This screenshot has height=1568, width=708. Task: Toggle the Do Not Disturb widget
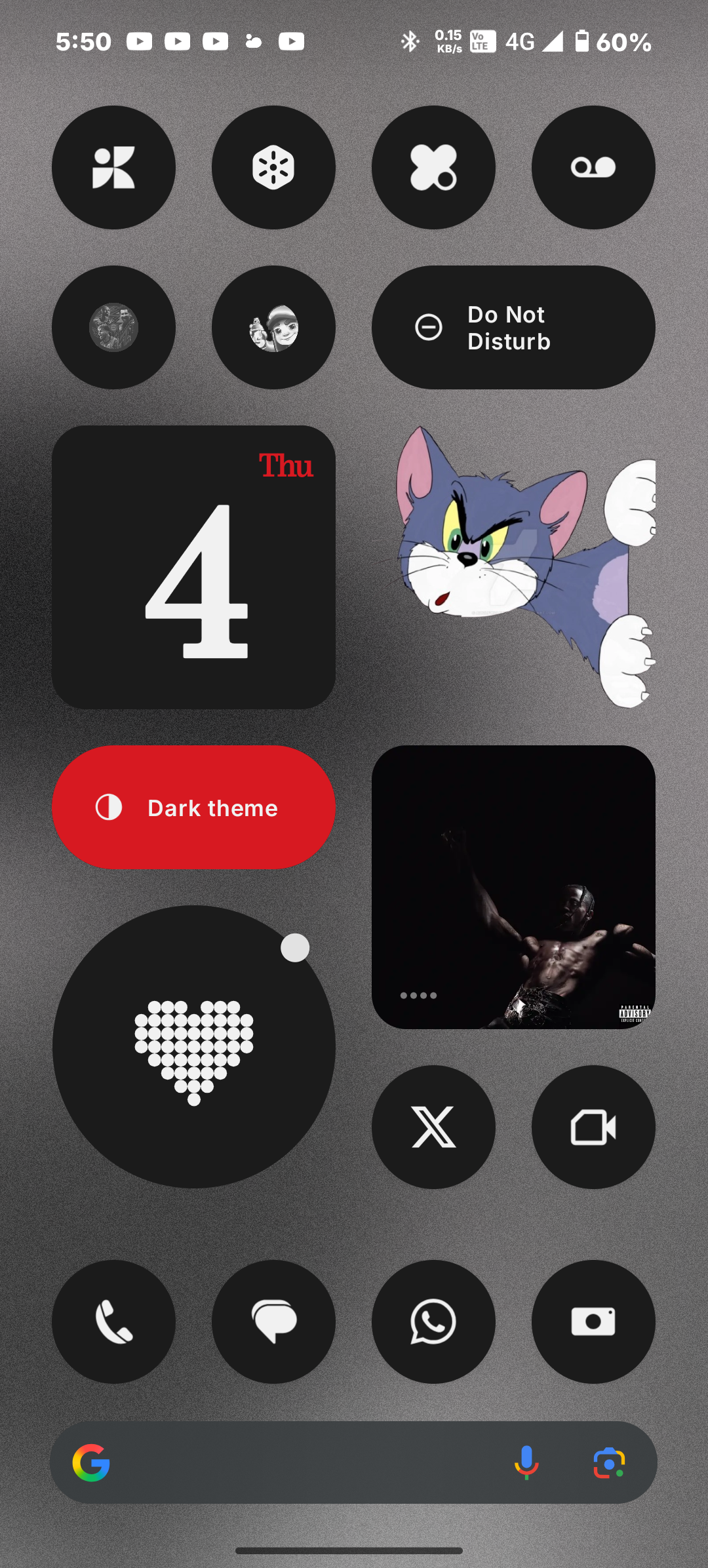pyautogui.click(x=513, y=327)
